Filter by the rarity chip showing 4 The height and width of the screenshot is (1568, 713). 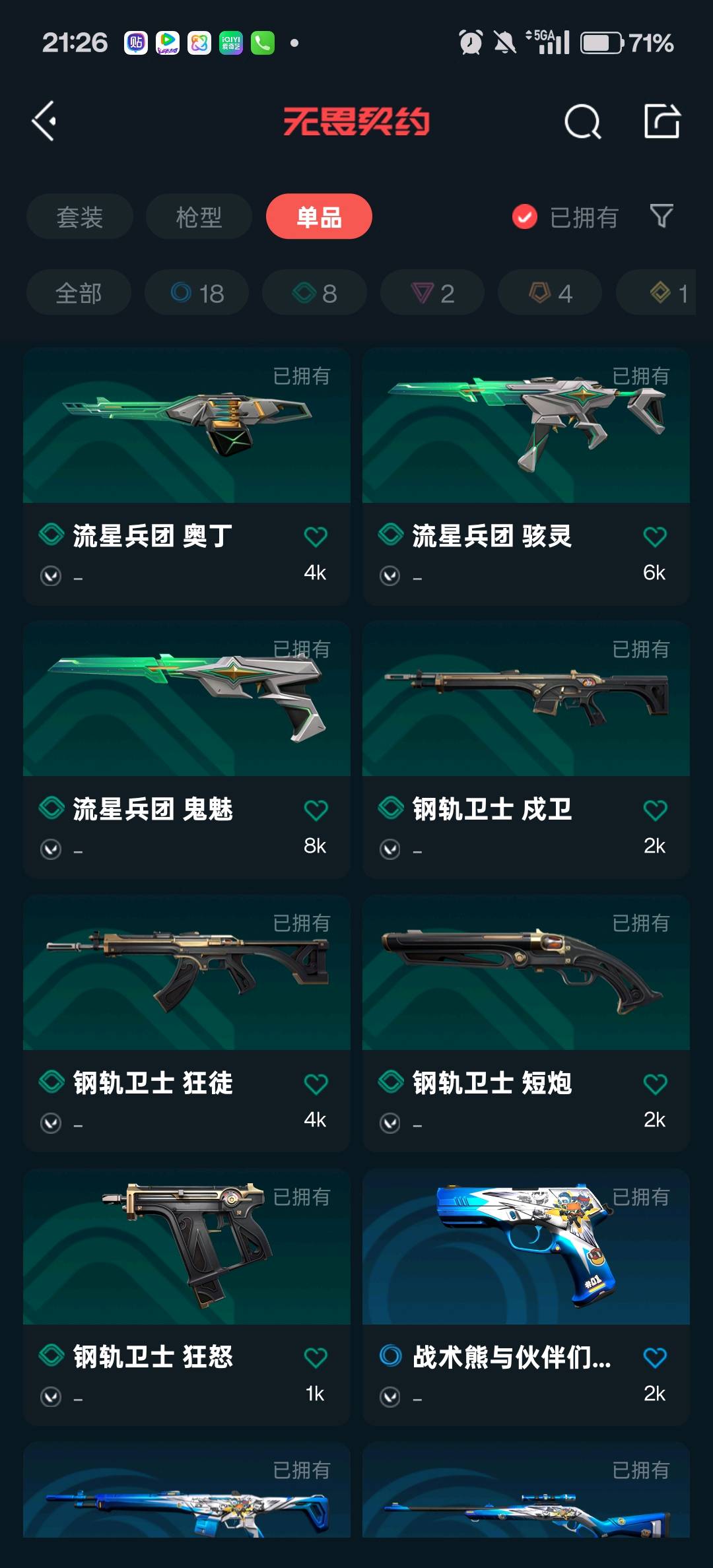(x=550, y=293)
